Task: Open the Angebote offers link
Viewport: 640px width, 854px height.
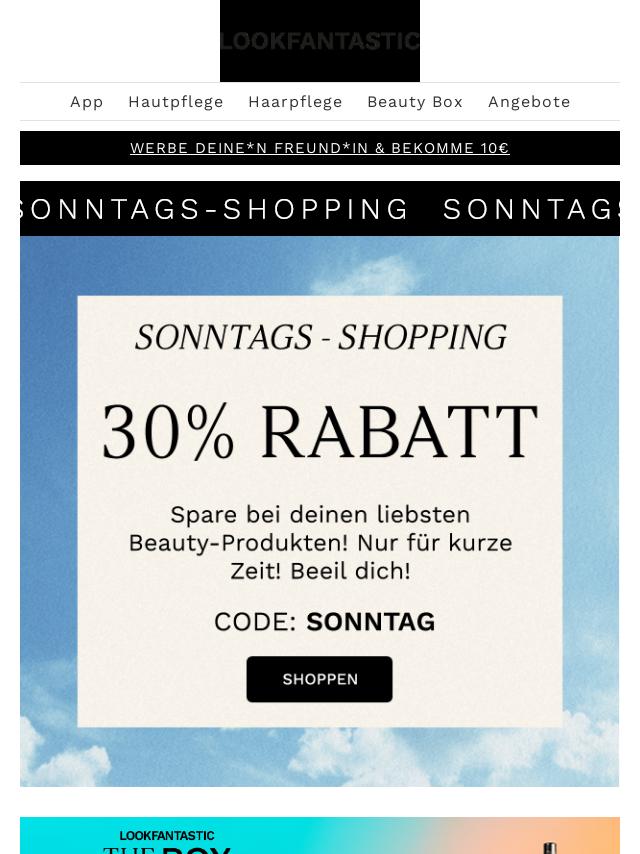Action: click(529, 102)
